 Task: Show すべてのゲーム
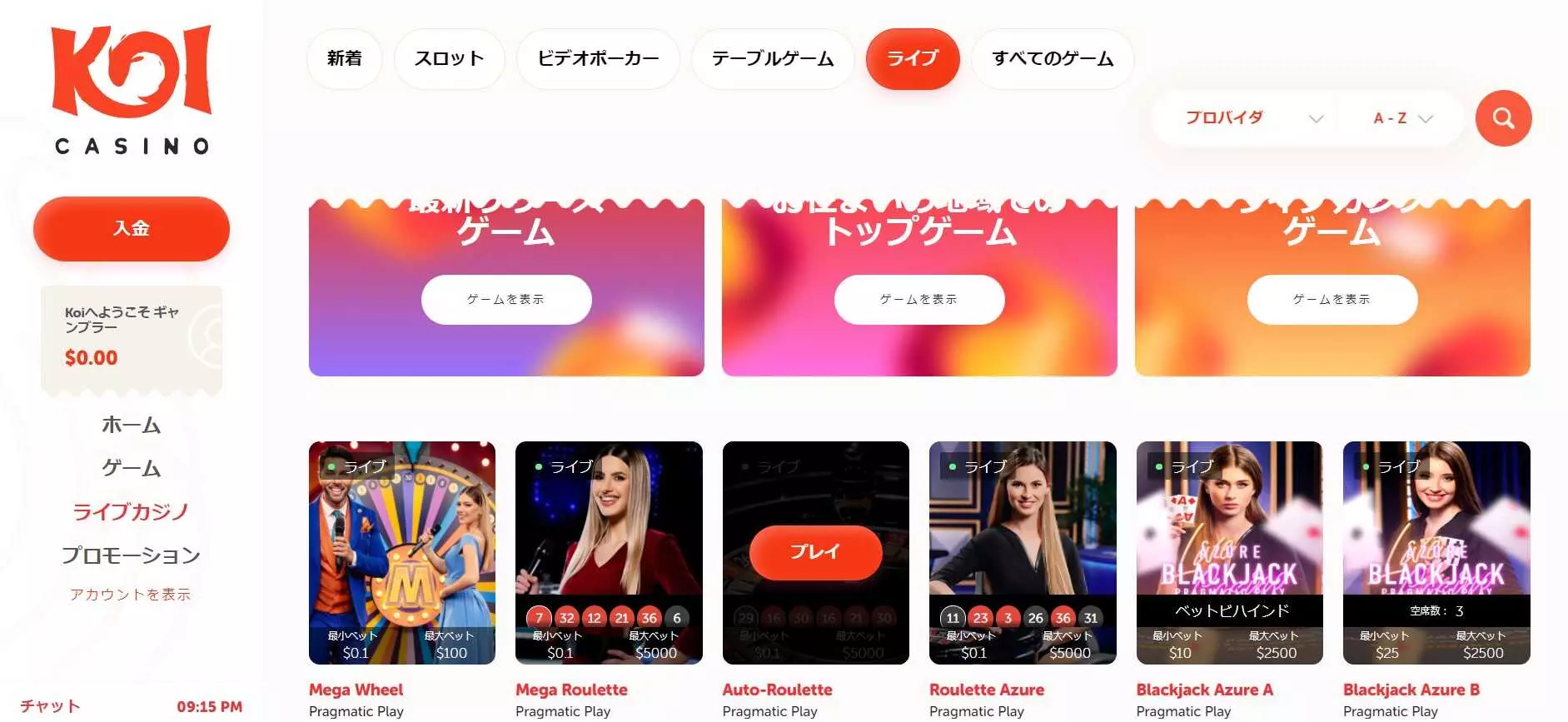[1053, 58]
